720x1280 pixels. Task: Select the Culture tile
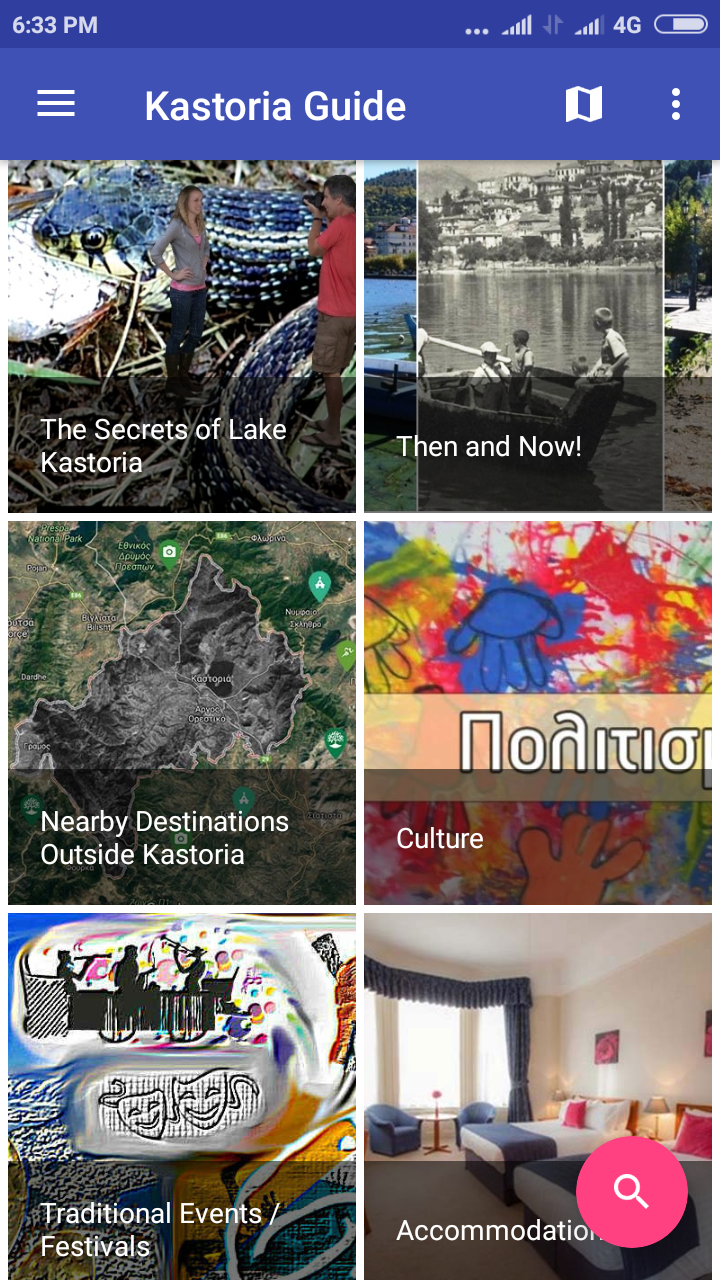(538, 712)
